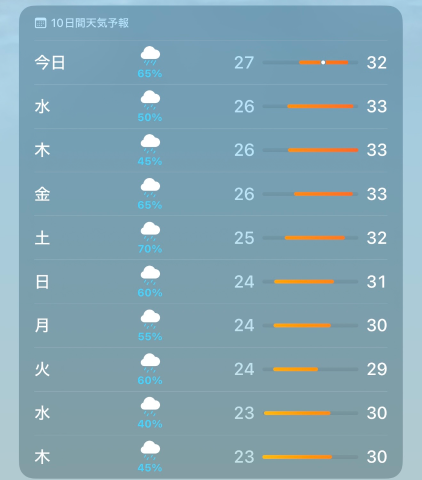The height and width of the screenshot is (480, 422).
Task: Open today's forecast row (今日)
Action: point(211,62)
